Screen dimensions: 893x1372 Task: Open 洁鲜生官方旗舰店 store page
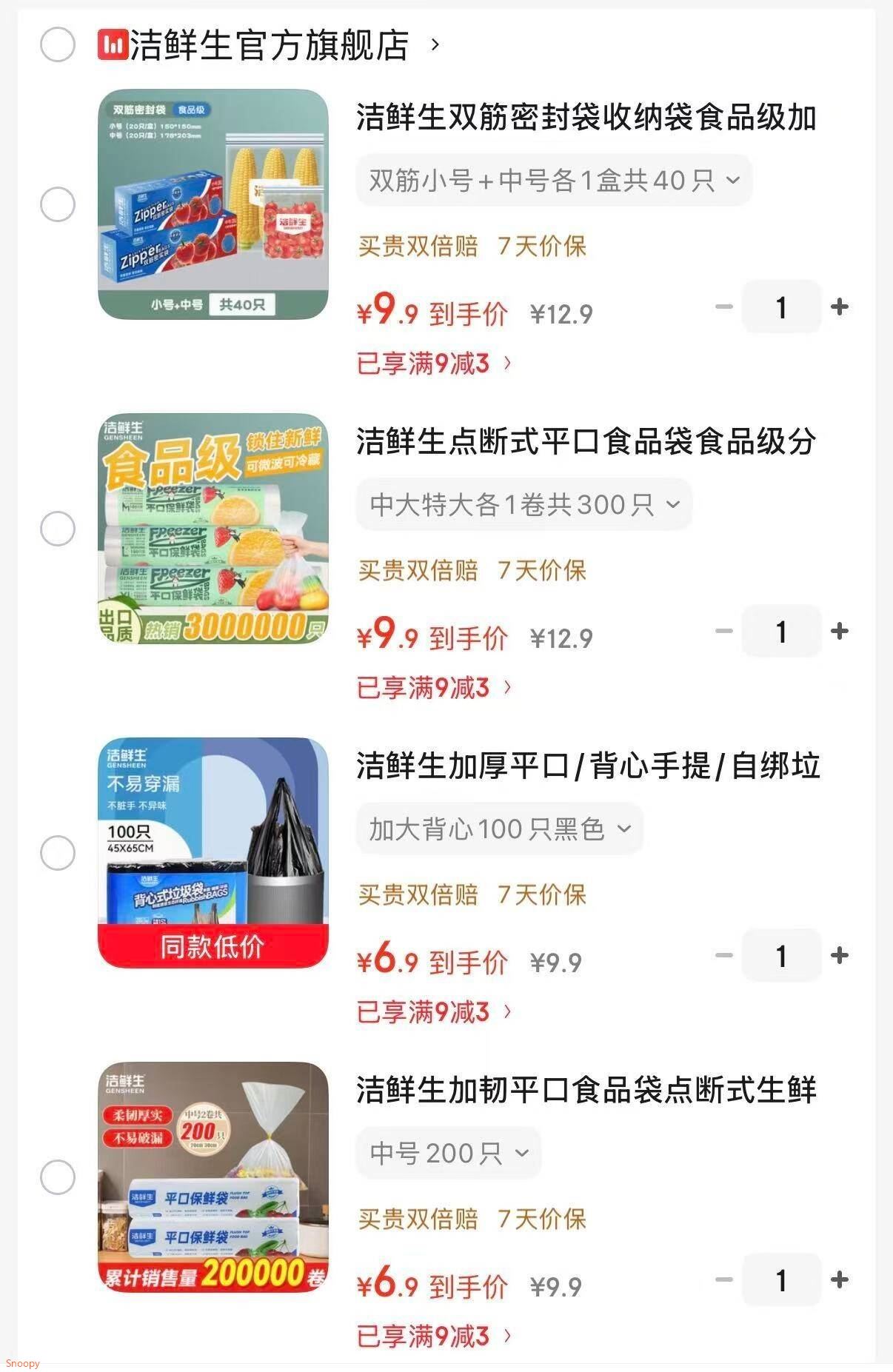(267, 44)
